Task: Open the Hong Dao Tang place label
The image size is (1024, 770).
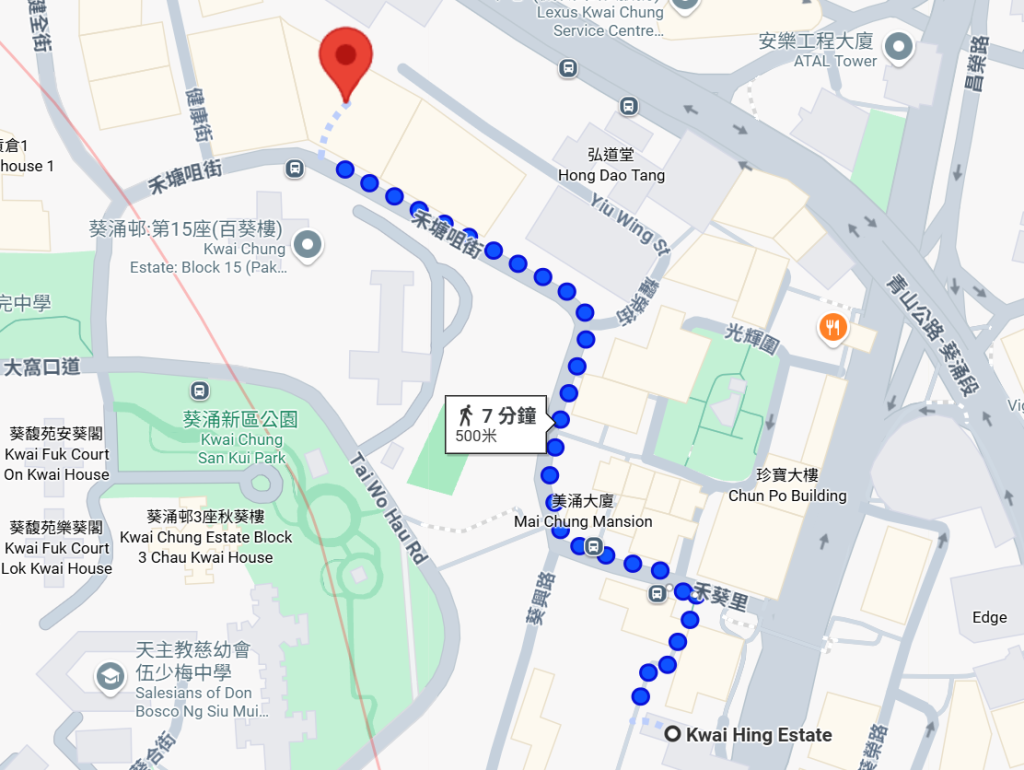Action: pos(611,165)
